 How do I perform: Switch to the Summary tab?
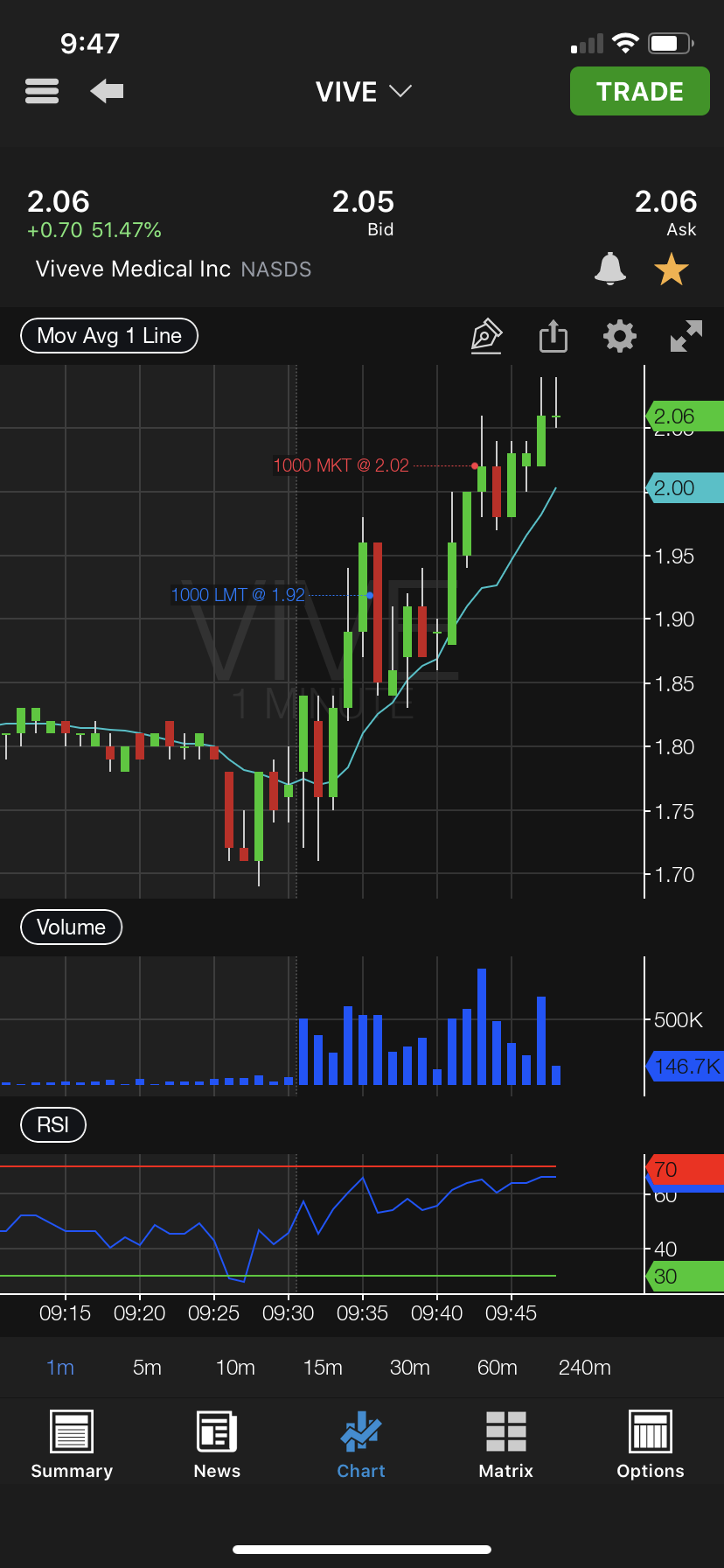[x=72, y=1445]
